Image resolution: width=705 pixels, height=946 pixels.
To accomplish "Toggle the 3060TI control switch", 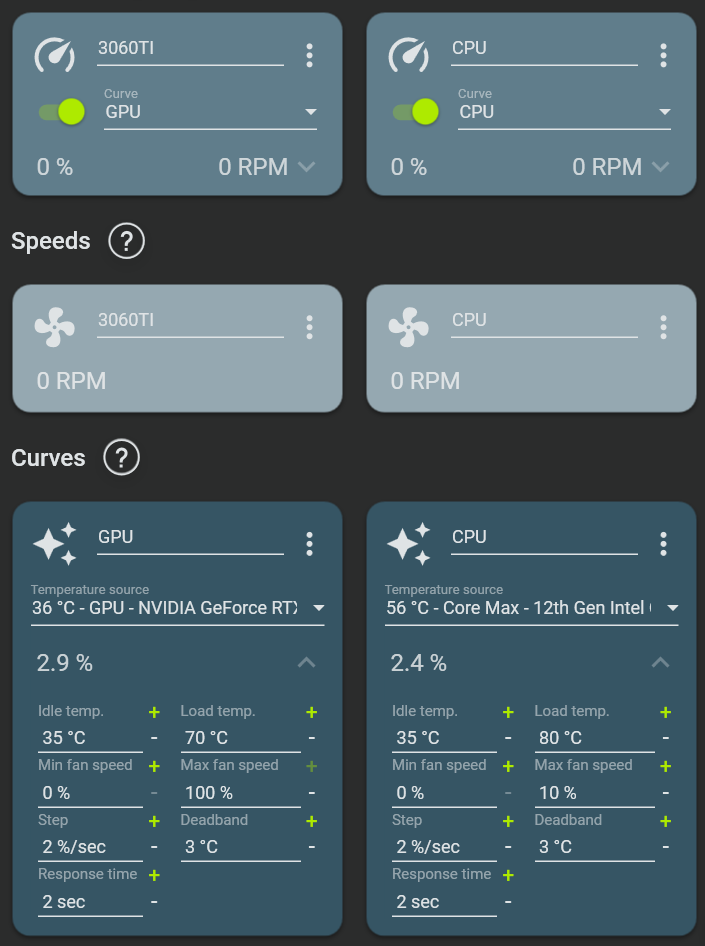I will point(62,111).
